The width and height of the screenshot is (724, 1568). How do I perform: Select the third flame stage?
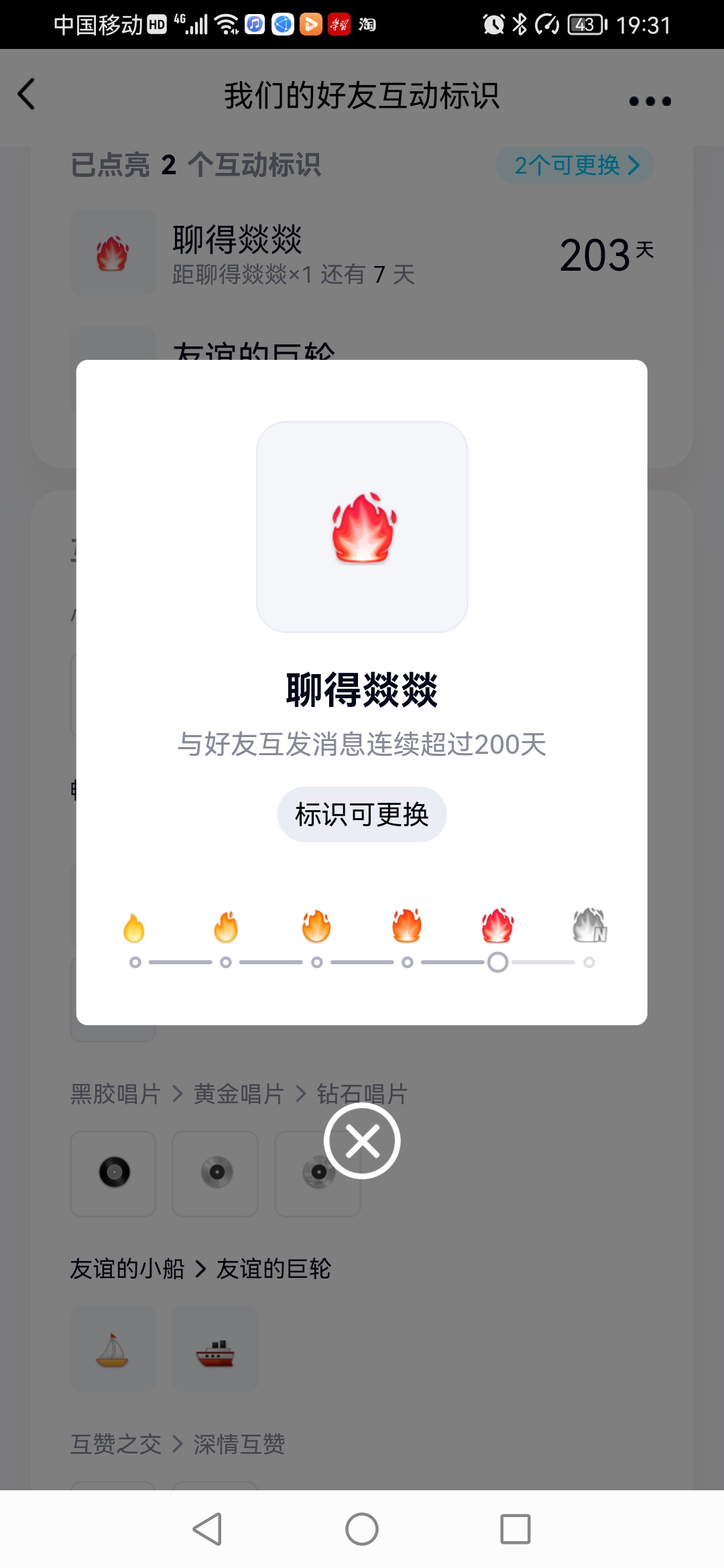coord(316,927)
